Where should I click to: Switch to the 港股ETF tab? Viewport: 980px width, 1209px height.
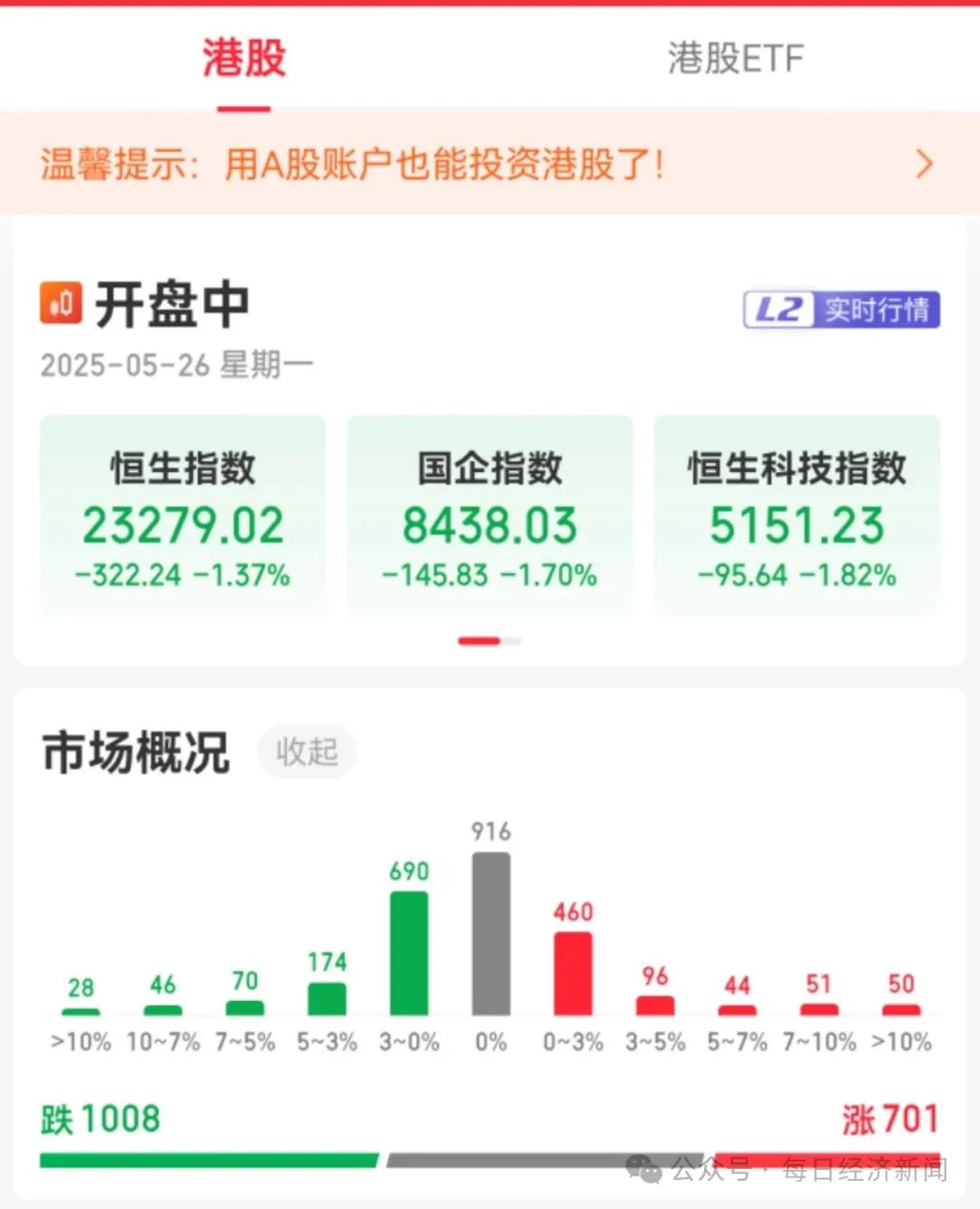coord(736,58)
